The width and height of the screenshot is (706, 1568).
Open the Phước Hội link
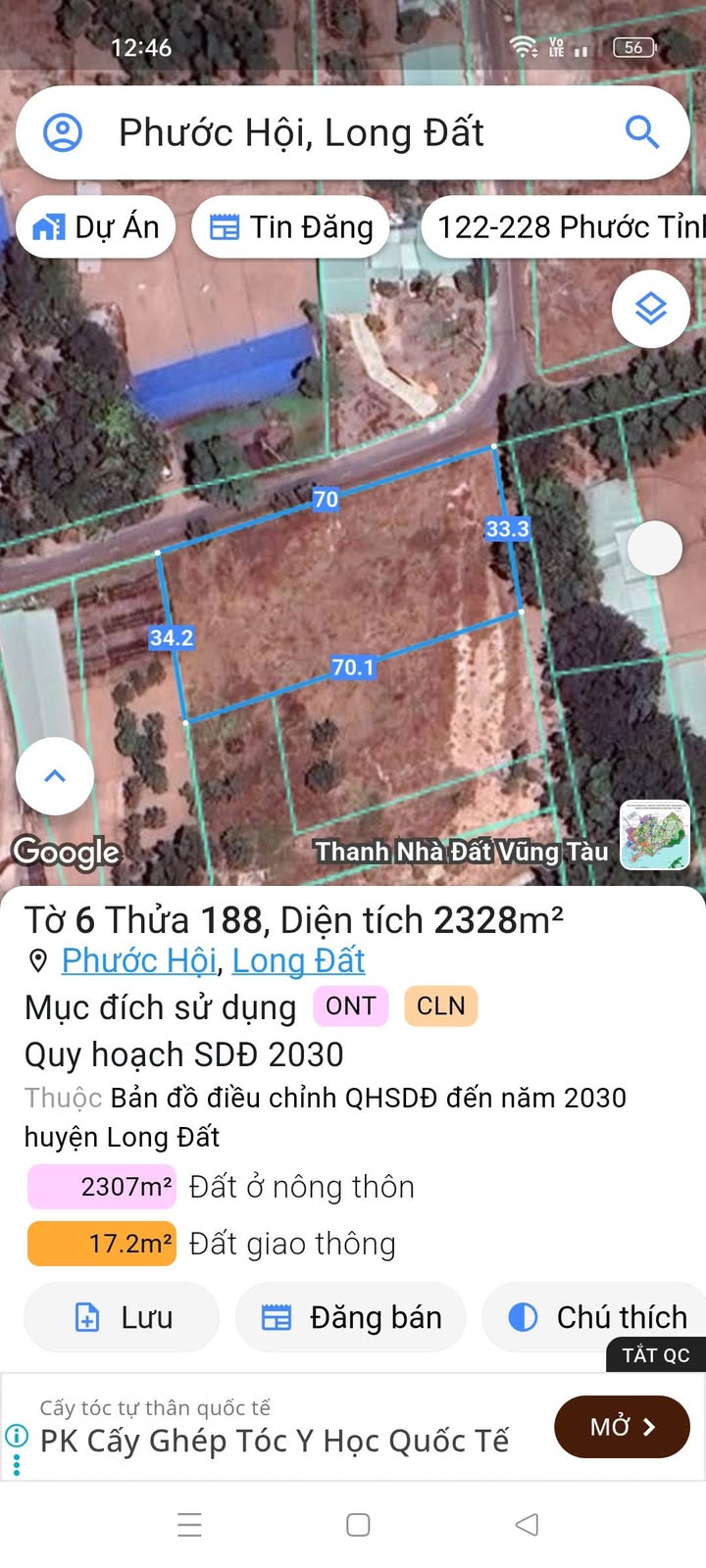pos(138,961)
